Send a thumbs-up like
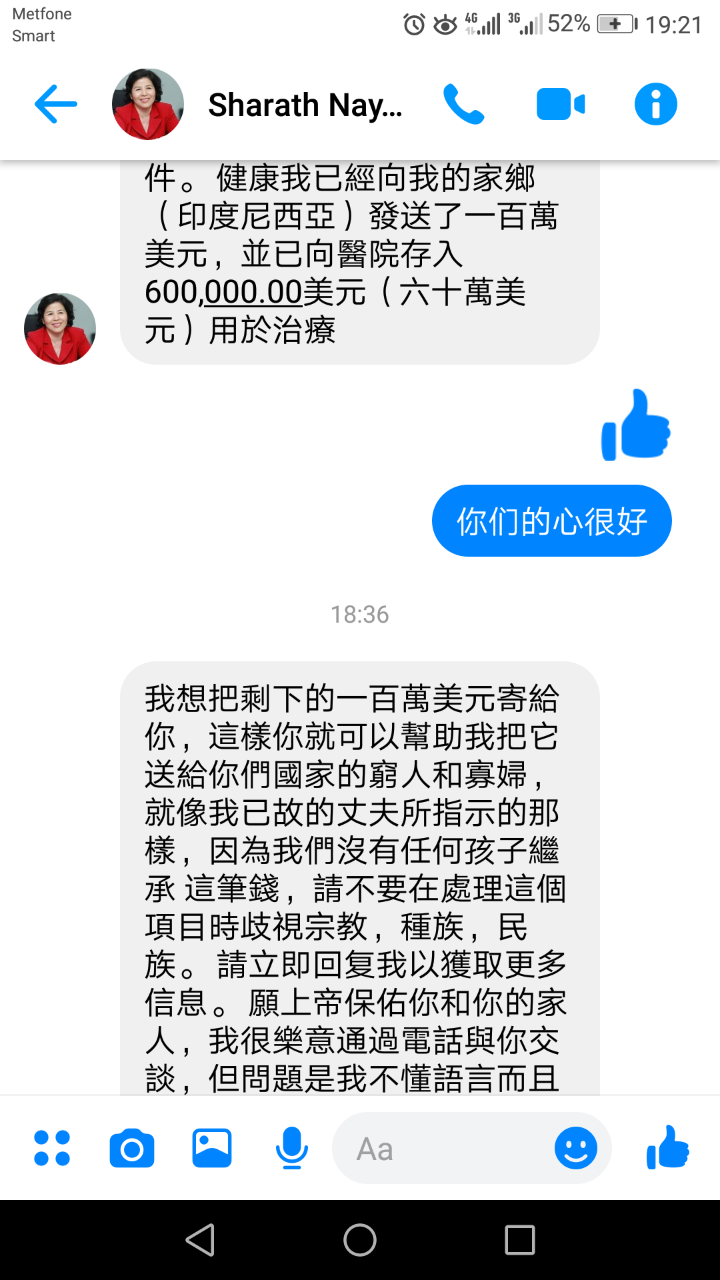Image resolution: width=720 pixels, height=1280 pixels. [x=668, y=1147]
